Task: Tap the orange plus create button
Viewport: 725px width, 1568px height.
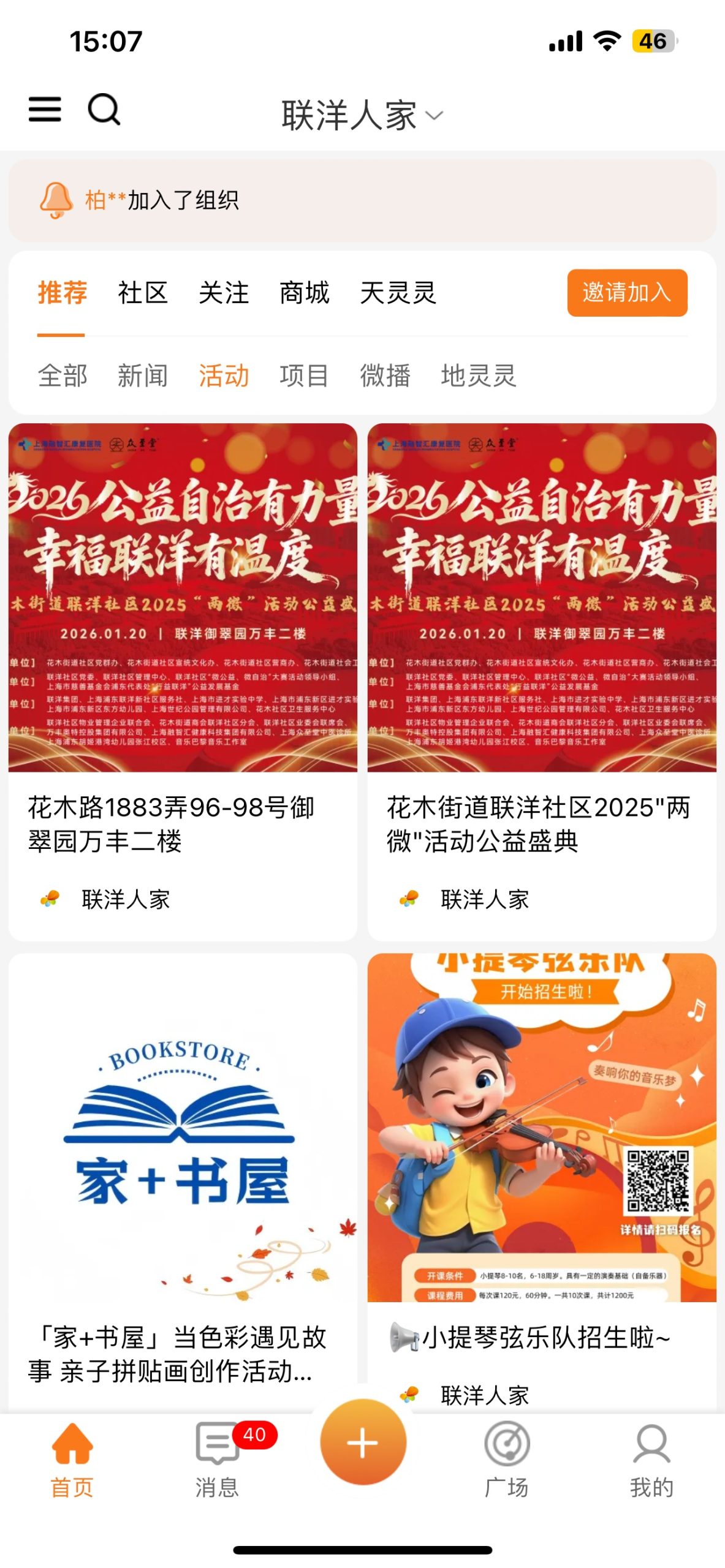Action: point(363,1442)
